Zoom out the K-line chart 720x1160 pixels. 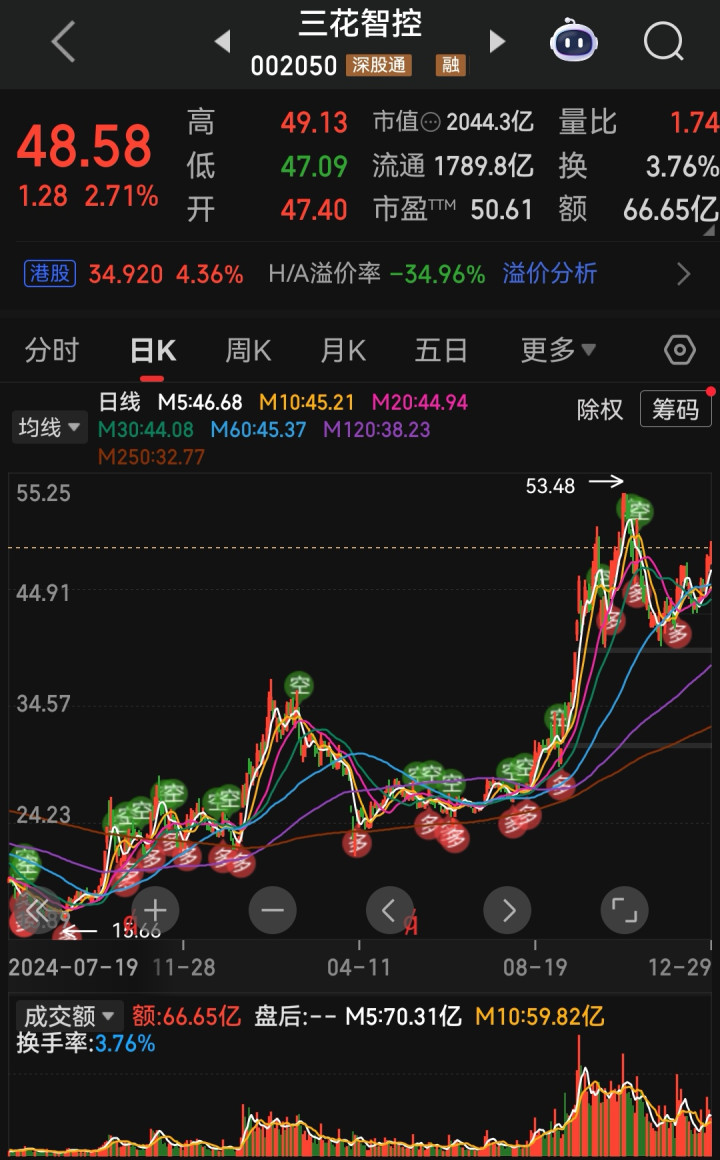[273, 910]
